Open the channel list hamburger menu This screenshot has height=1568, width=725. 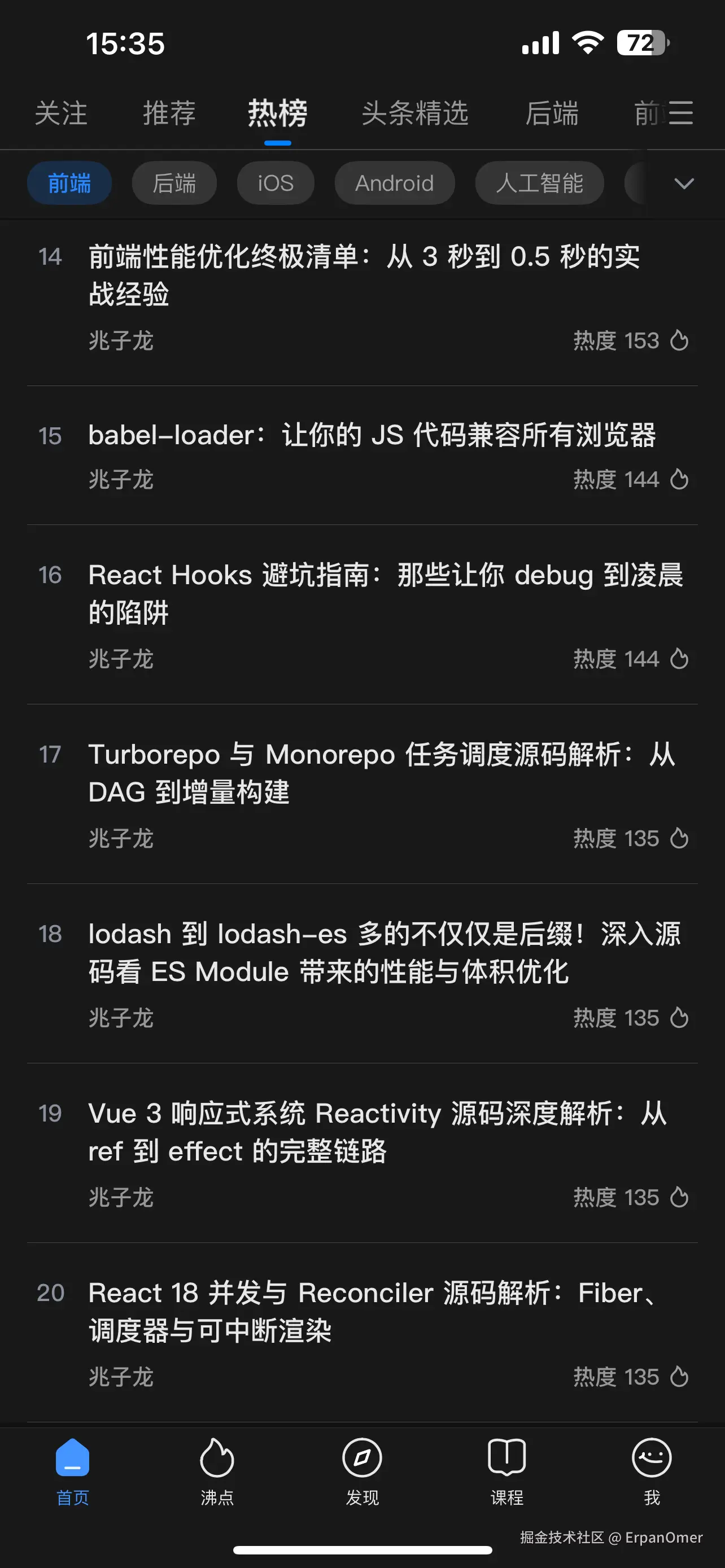680,113
